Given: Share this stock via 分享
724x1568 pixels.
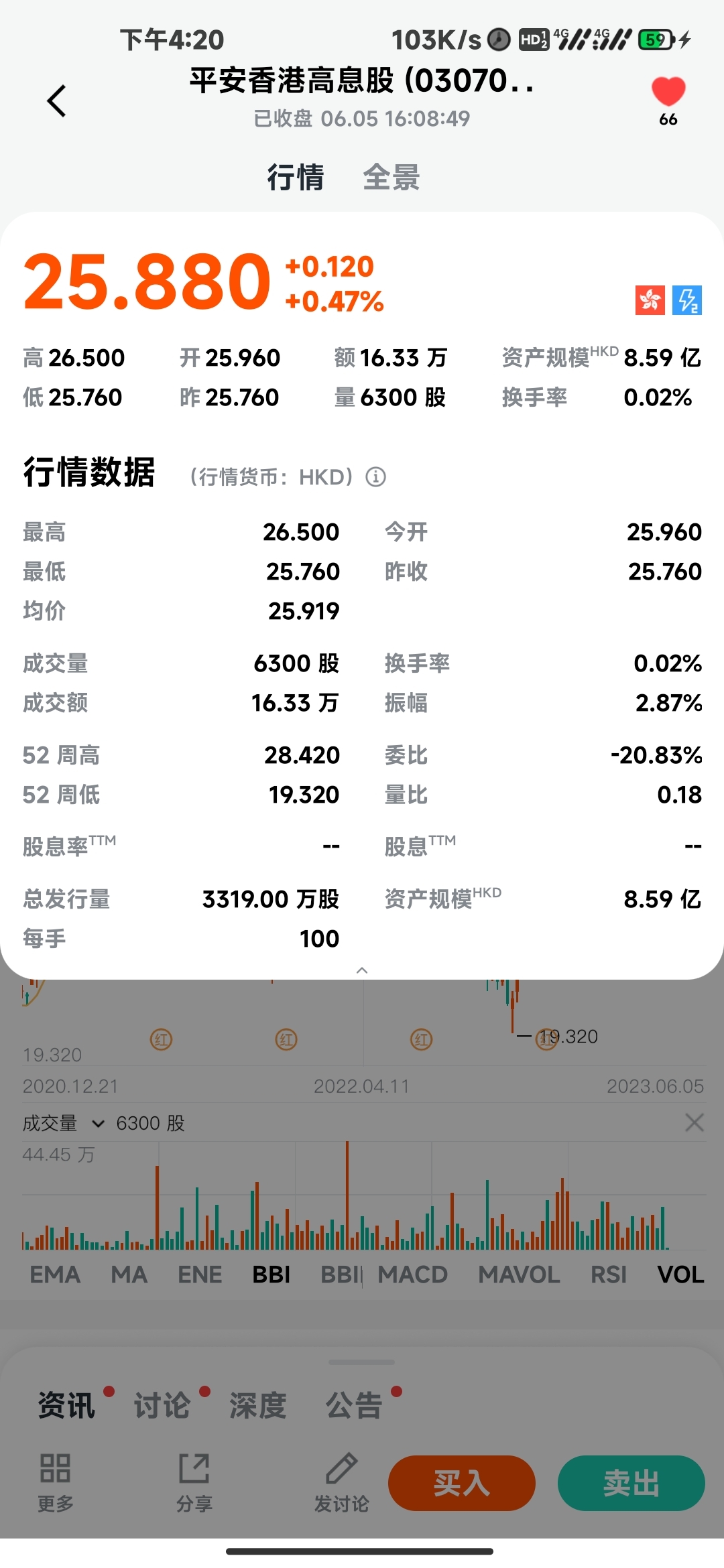Looking at the screenshot, I should [x=194, y=1482].
